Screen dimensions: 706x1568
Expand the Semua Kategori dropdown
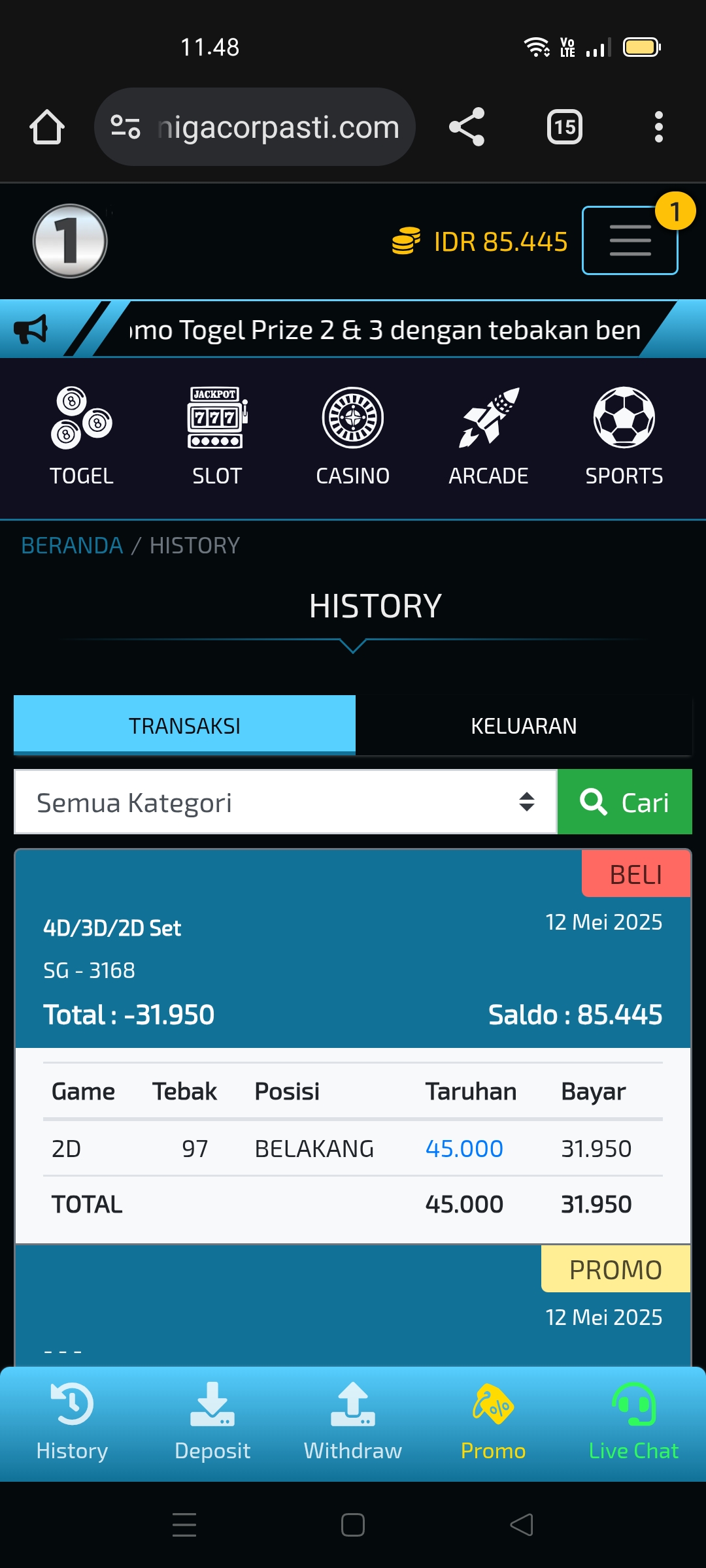pos(285,802)
